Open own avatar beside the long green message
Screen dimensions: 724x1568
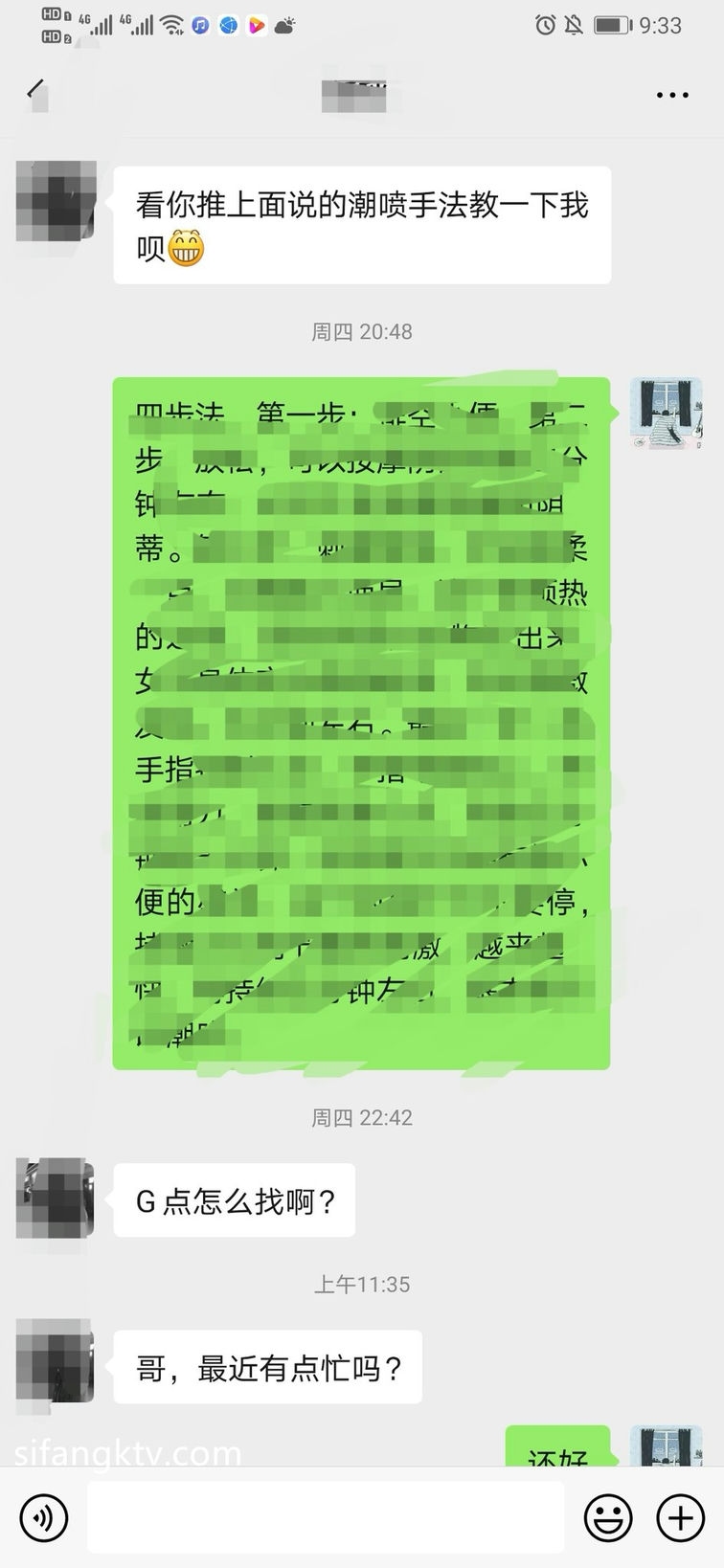[x=666, y=414]
